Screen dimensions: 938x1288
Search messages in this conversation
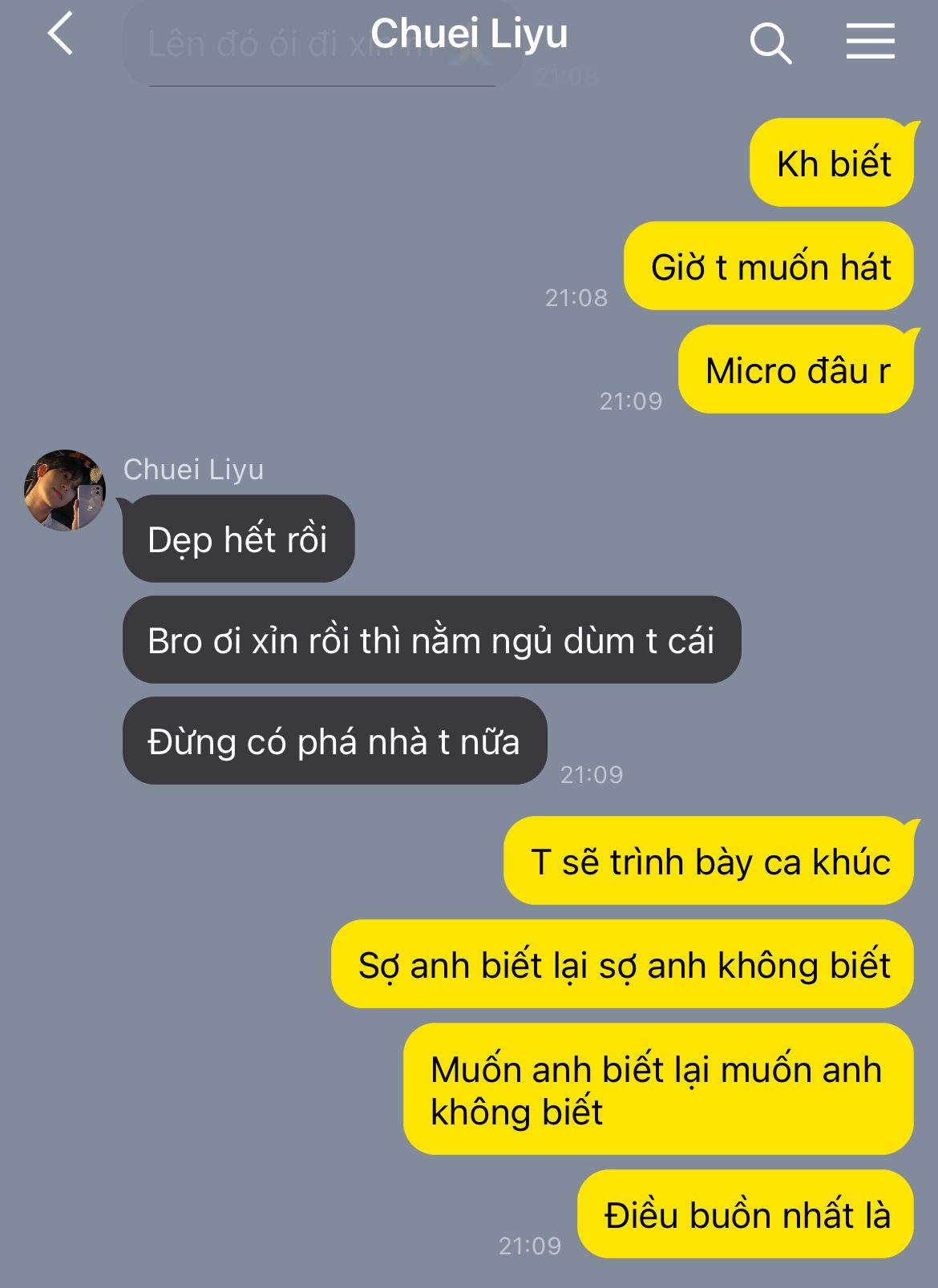(770, 42)
